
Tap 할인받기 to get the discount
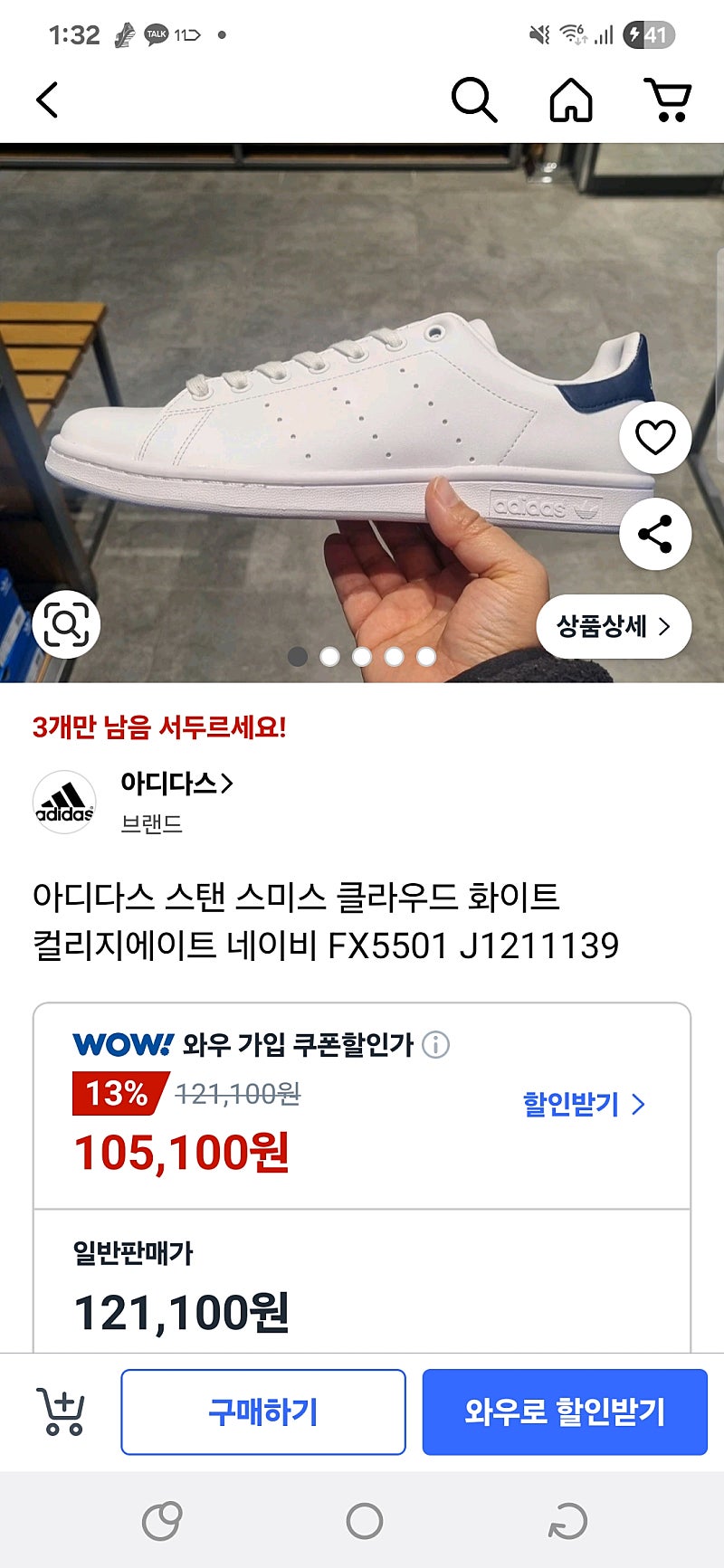point(584,1104)
